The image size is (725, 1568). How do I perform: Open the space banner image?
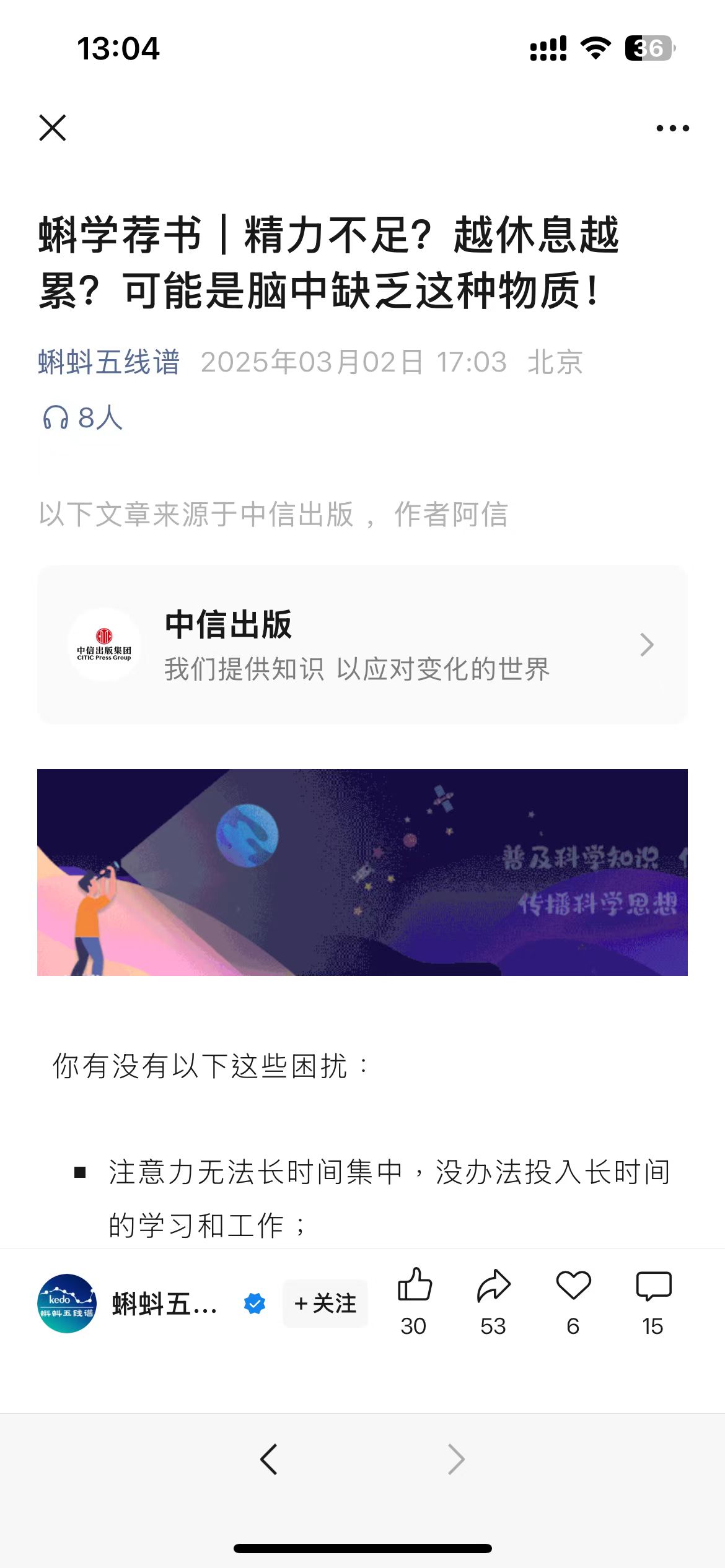(362, 873)
